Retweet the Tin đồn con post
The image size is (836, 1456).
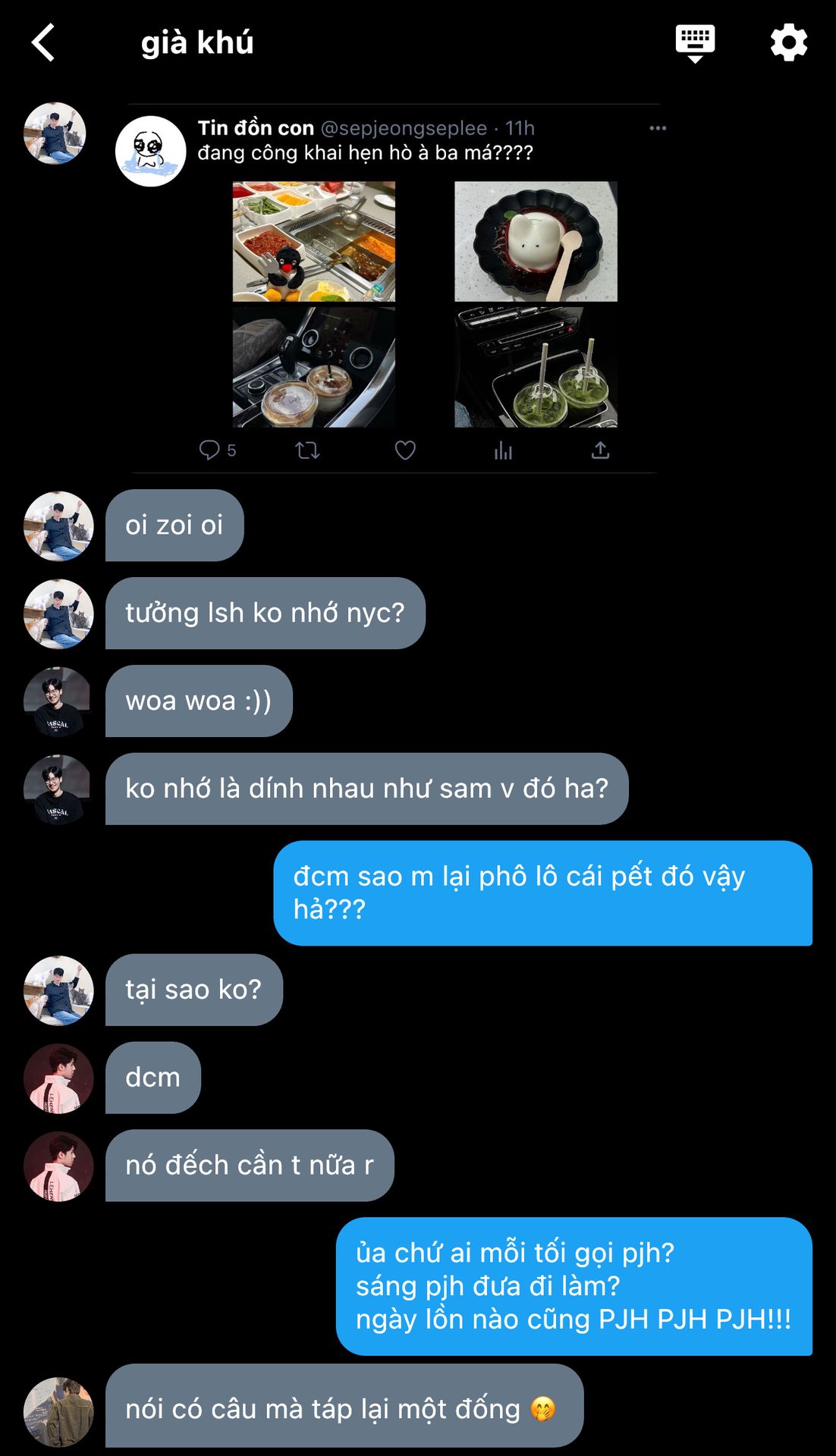point(307,450)
